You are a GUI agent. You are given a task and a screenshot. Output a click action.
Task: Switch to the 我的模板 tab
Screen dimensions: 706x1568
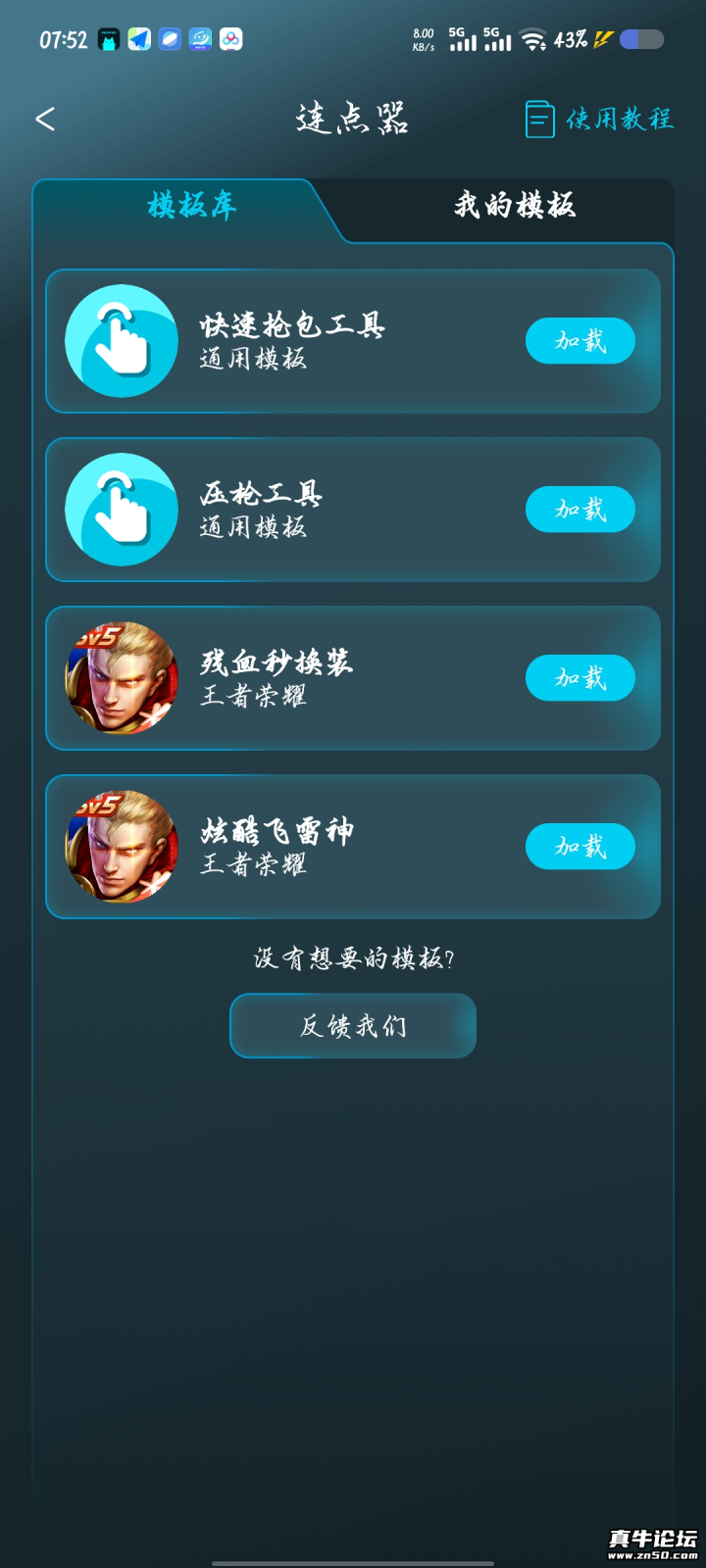(x=514, y=206)
